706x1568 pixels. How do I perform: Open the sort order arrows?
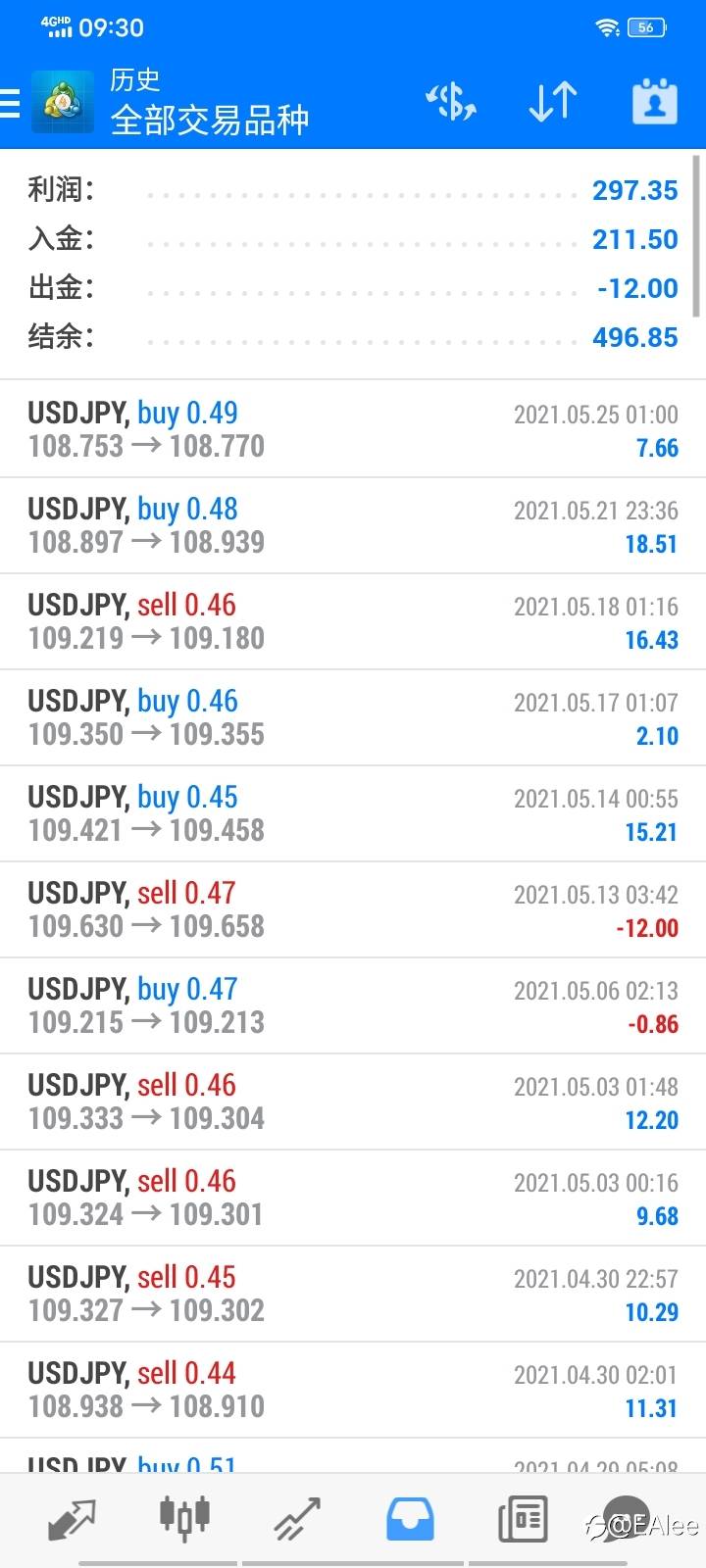(553, 102)
